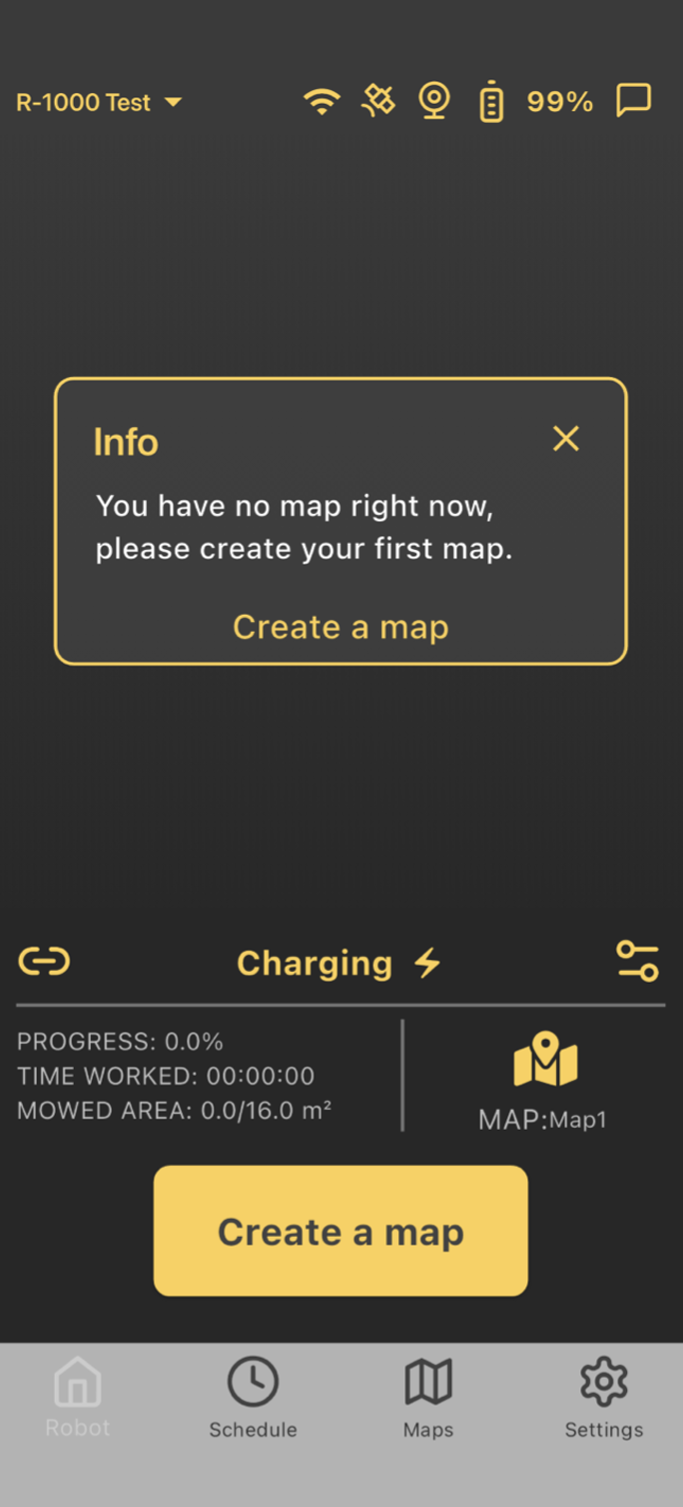Switch to the Maps tab
This screenshot has height=1507, width=683.
click(428, 1398)
